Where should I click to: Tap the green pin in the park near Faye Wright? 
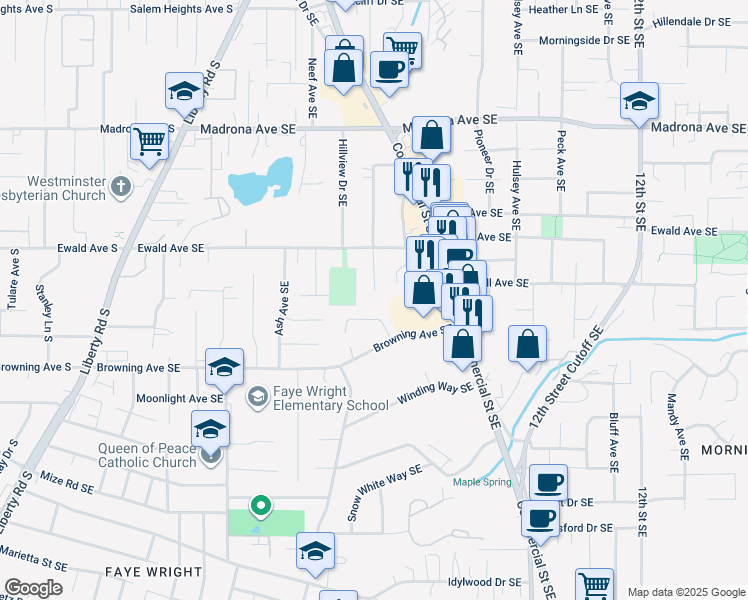tap(261, 506)
